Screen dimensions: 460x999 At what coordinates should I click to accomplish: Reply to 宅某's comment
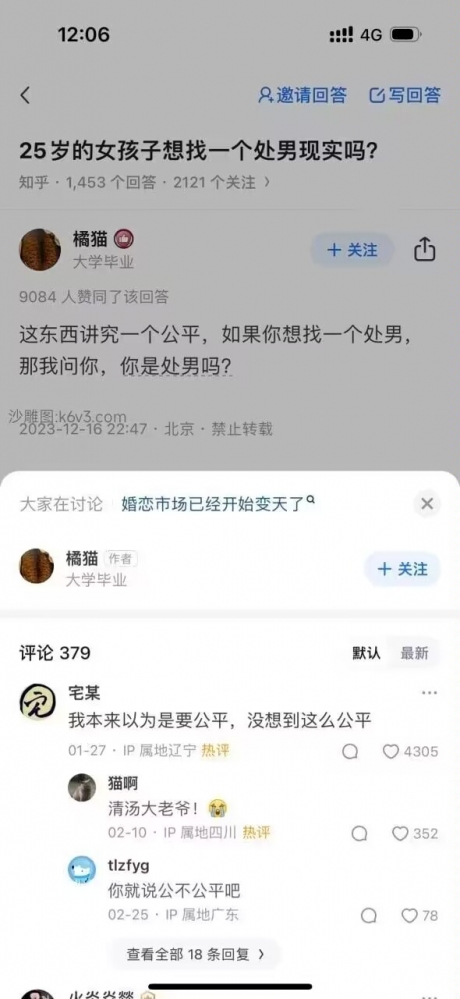[x=350, y=752]
